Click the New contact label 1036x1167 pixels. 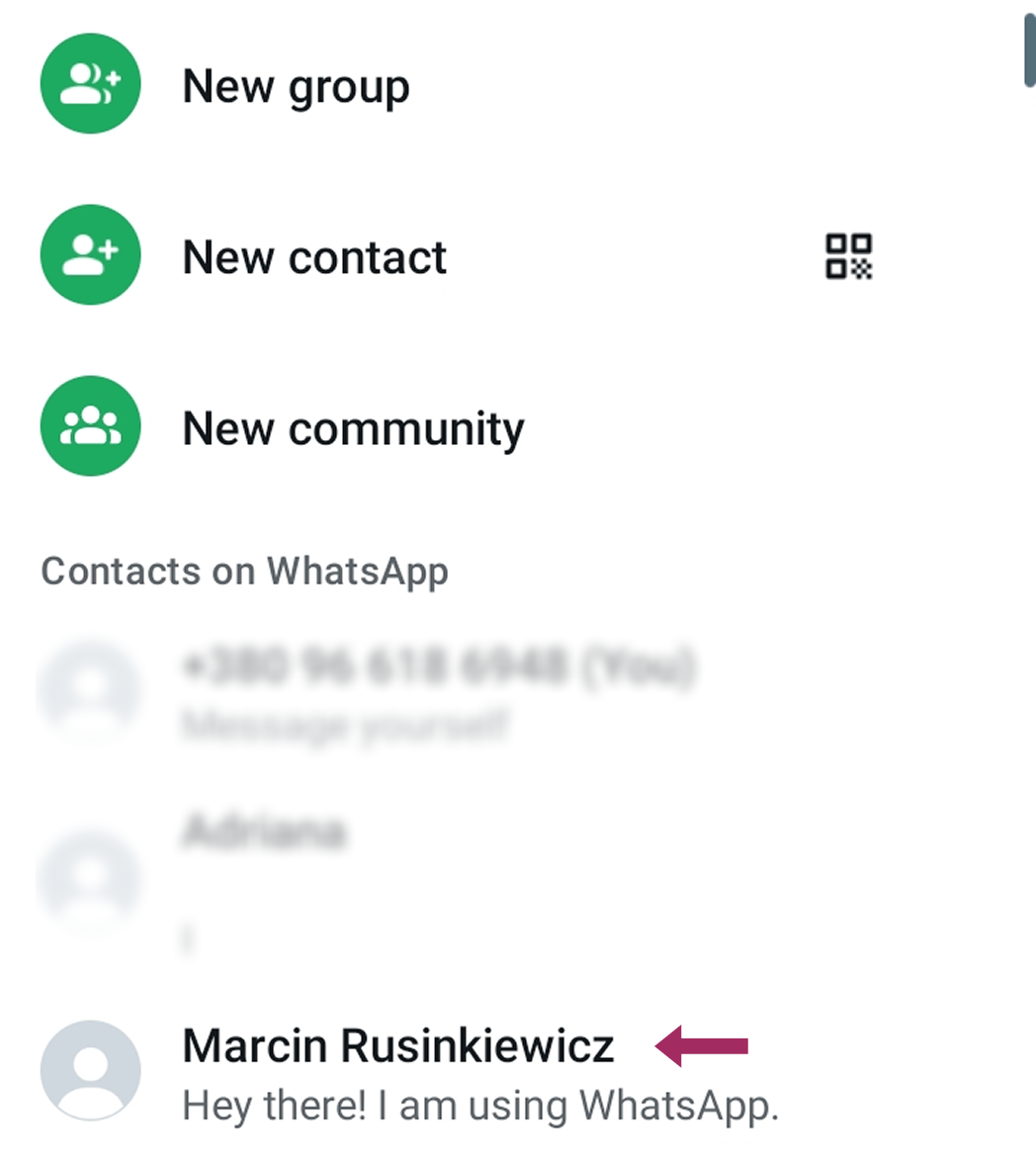(x=314, y=257)
